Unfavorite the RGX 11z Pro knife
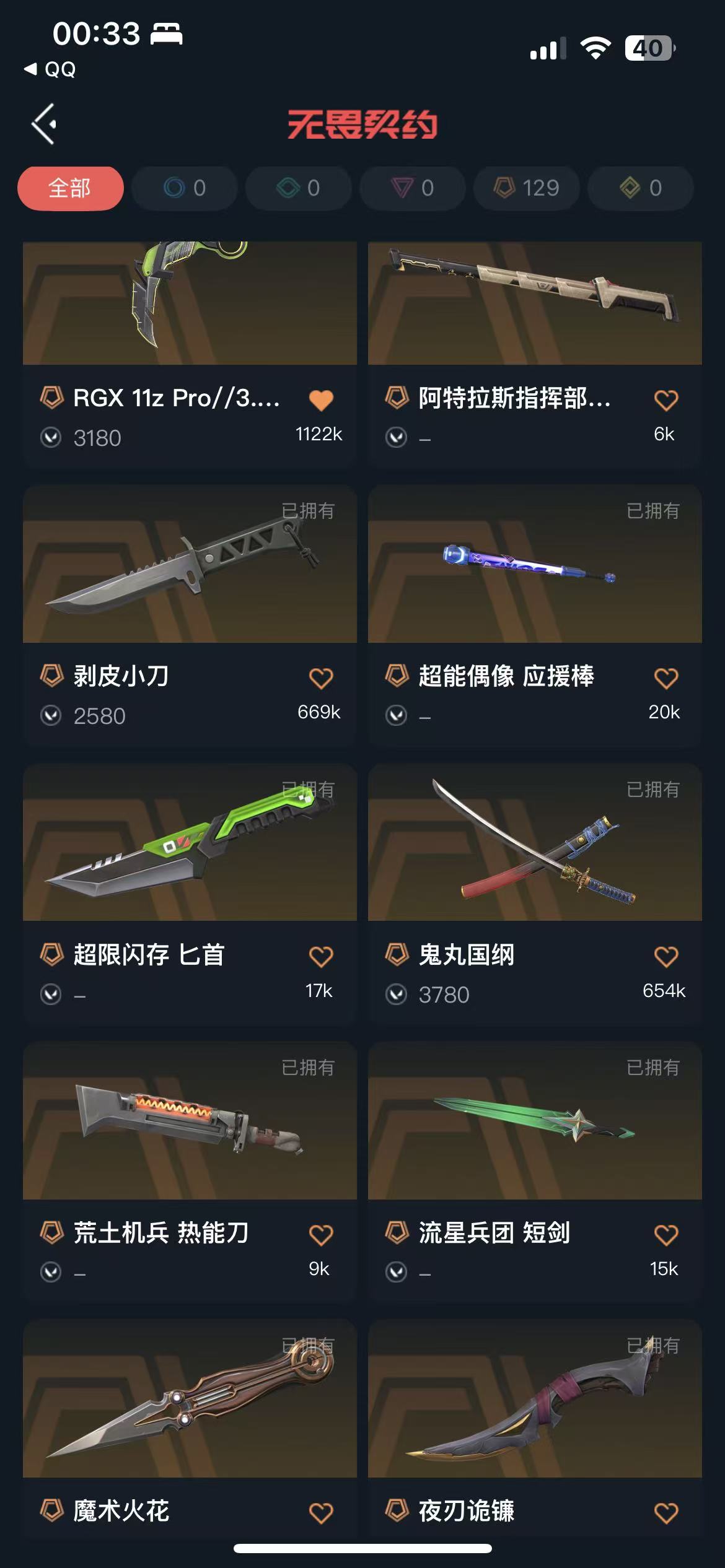Image resolution: width=725 pixels, height=1568 pixels. click(321, 400)
